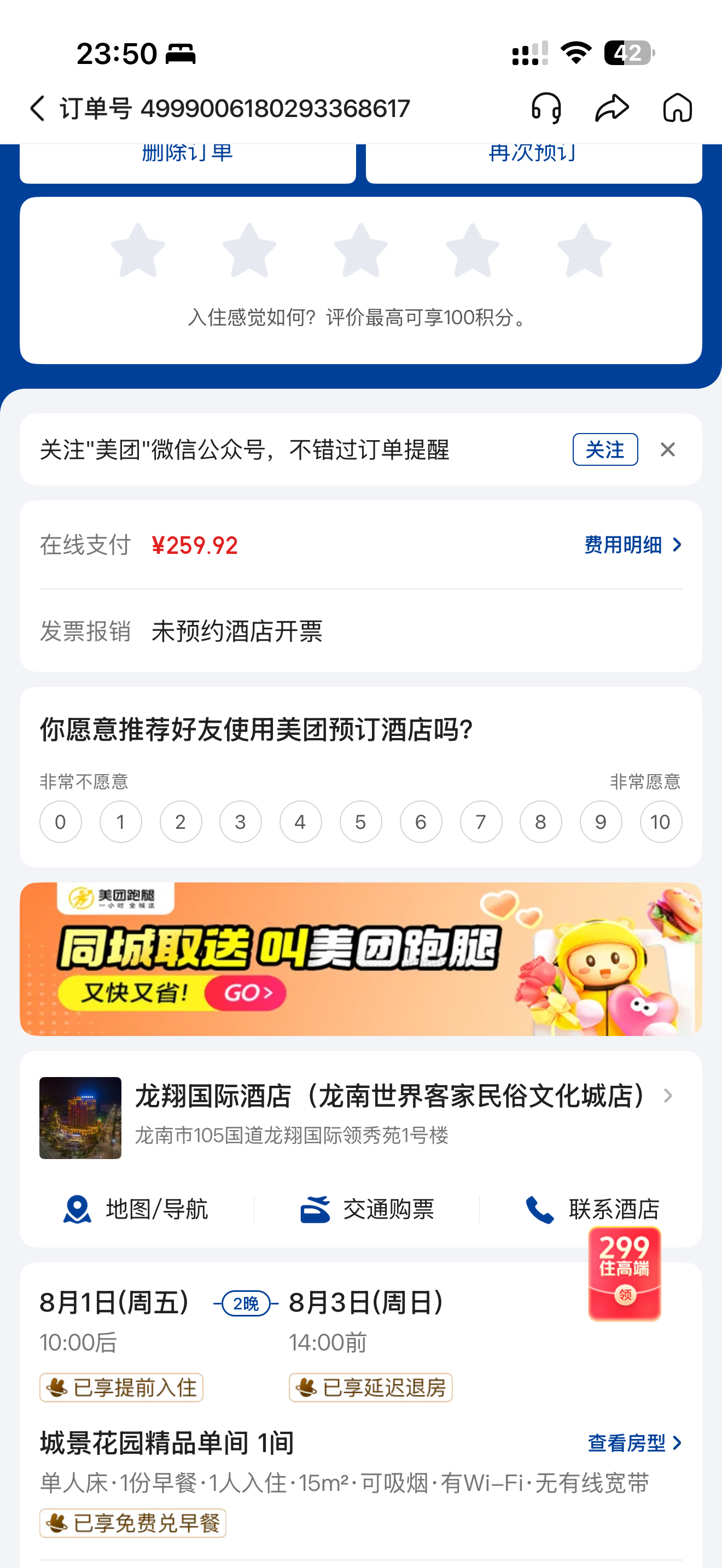Tap the headphones customer service icon
The image size is (722, 1568).
point(546,107)
